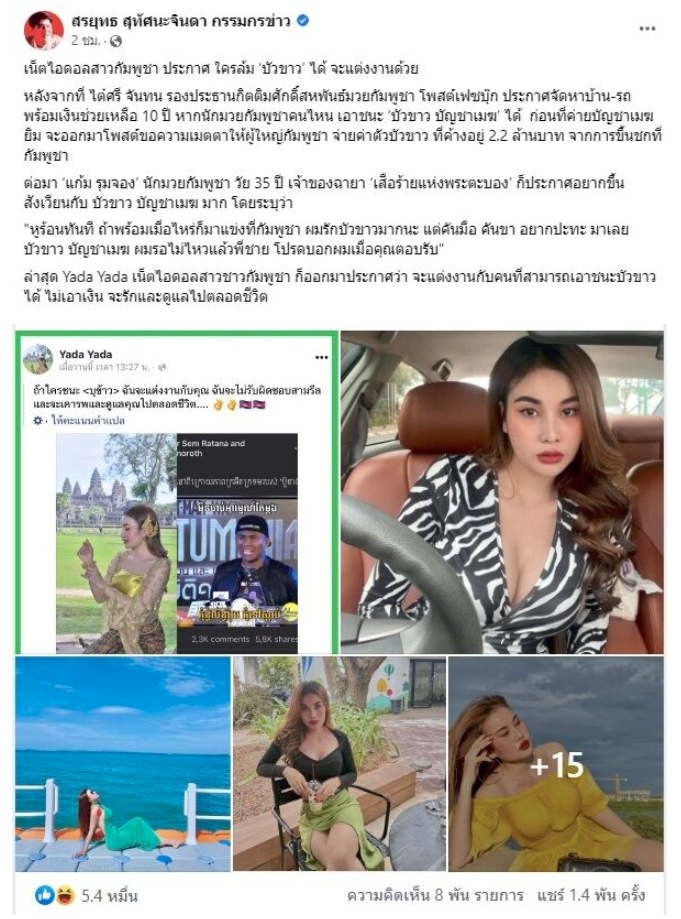
Task: View the zebra-print dress photo
Action: coord(502,492)
